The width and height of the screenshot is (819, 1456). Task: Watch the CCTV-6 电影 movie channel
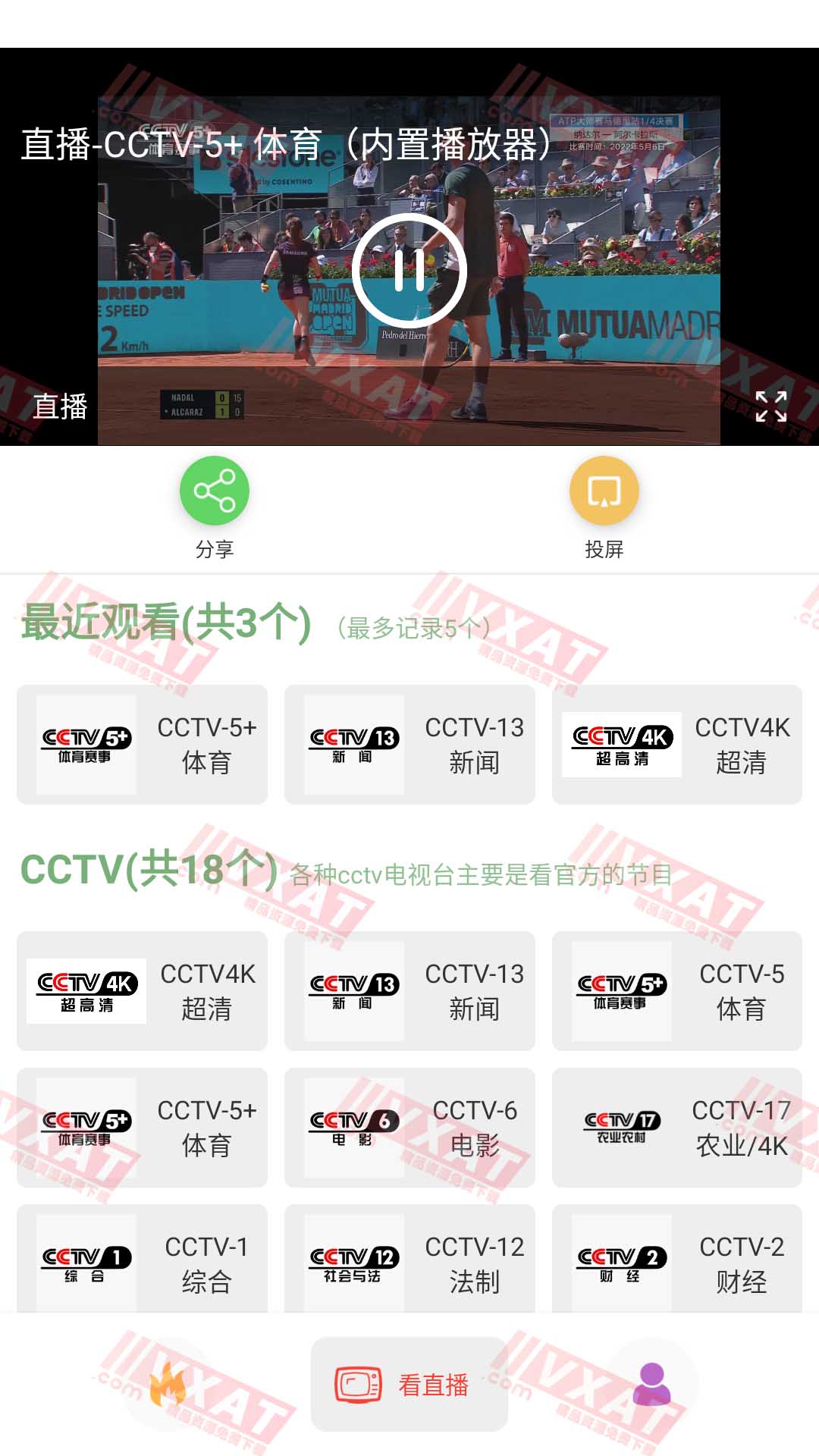pos(409,1127)
